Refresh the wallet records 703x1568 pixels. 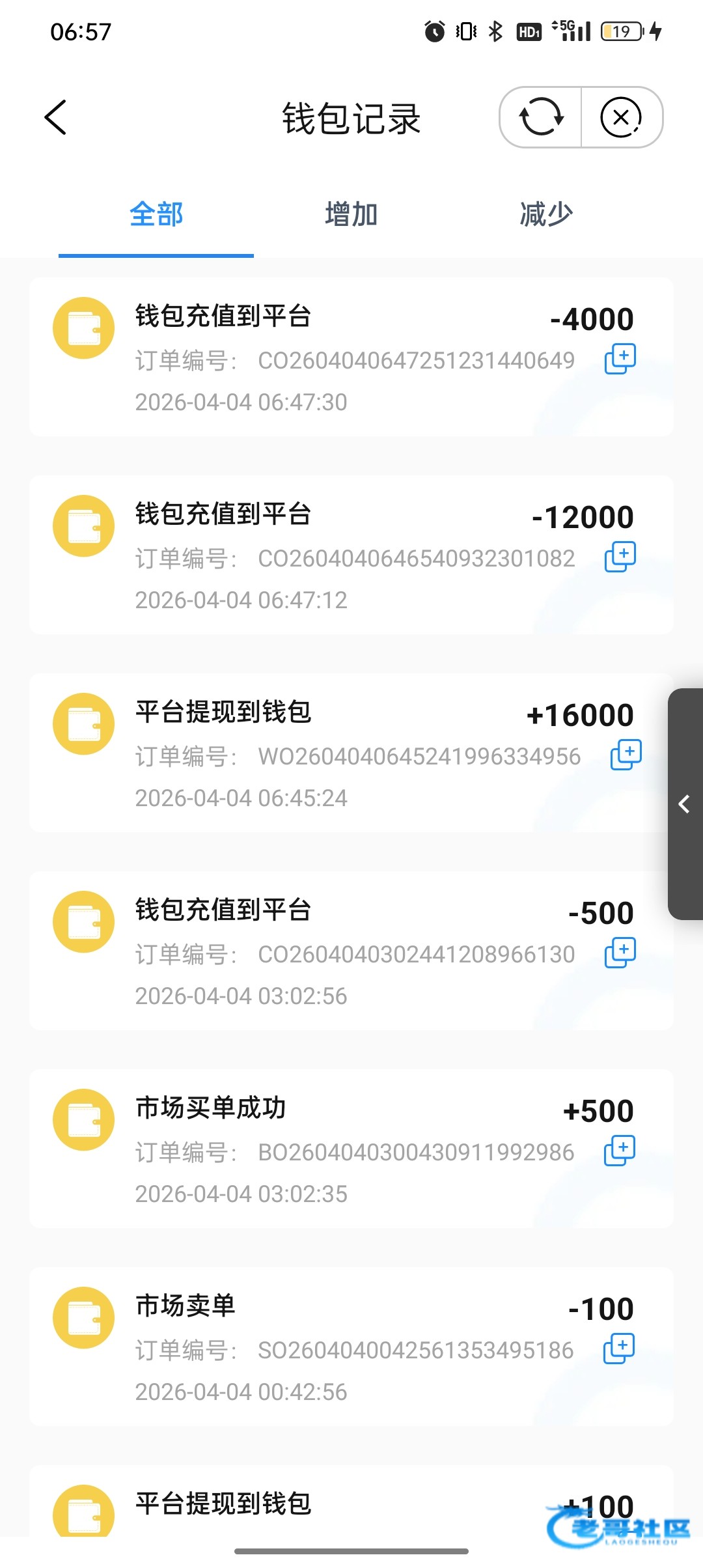click(541, 118)
